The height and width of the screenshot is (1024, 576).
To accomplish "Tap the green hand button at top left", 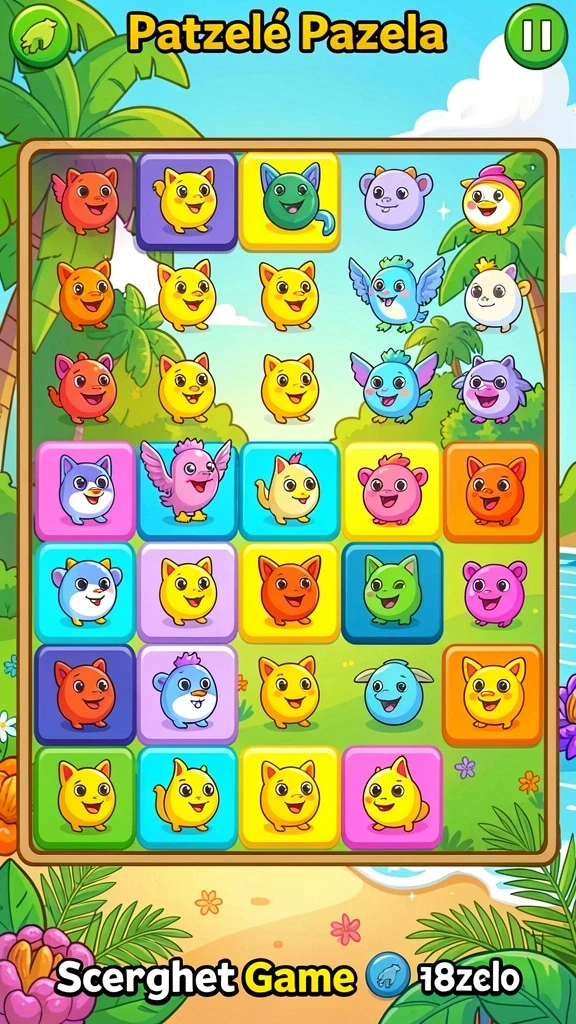I will pos(39,36).
